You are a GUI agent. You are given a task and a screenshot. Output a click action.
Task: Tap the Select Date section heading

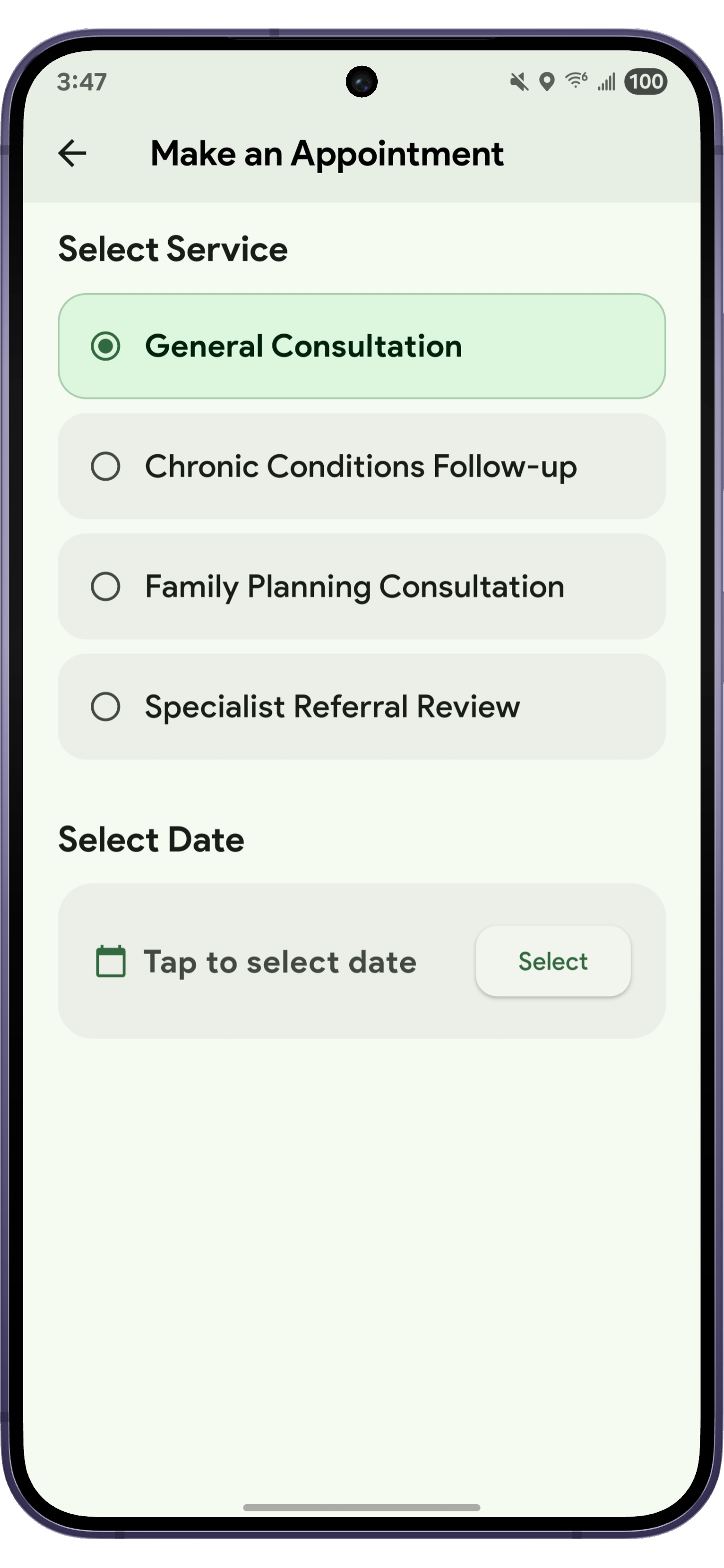pyautogui.click(x=150, y=839)
